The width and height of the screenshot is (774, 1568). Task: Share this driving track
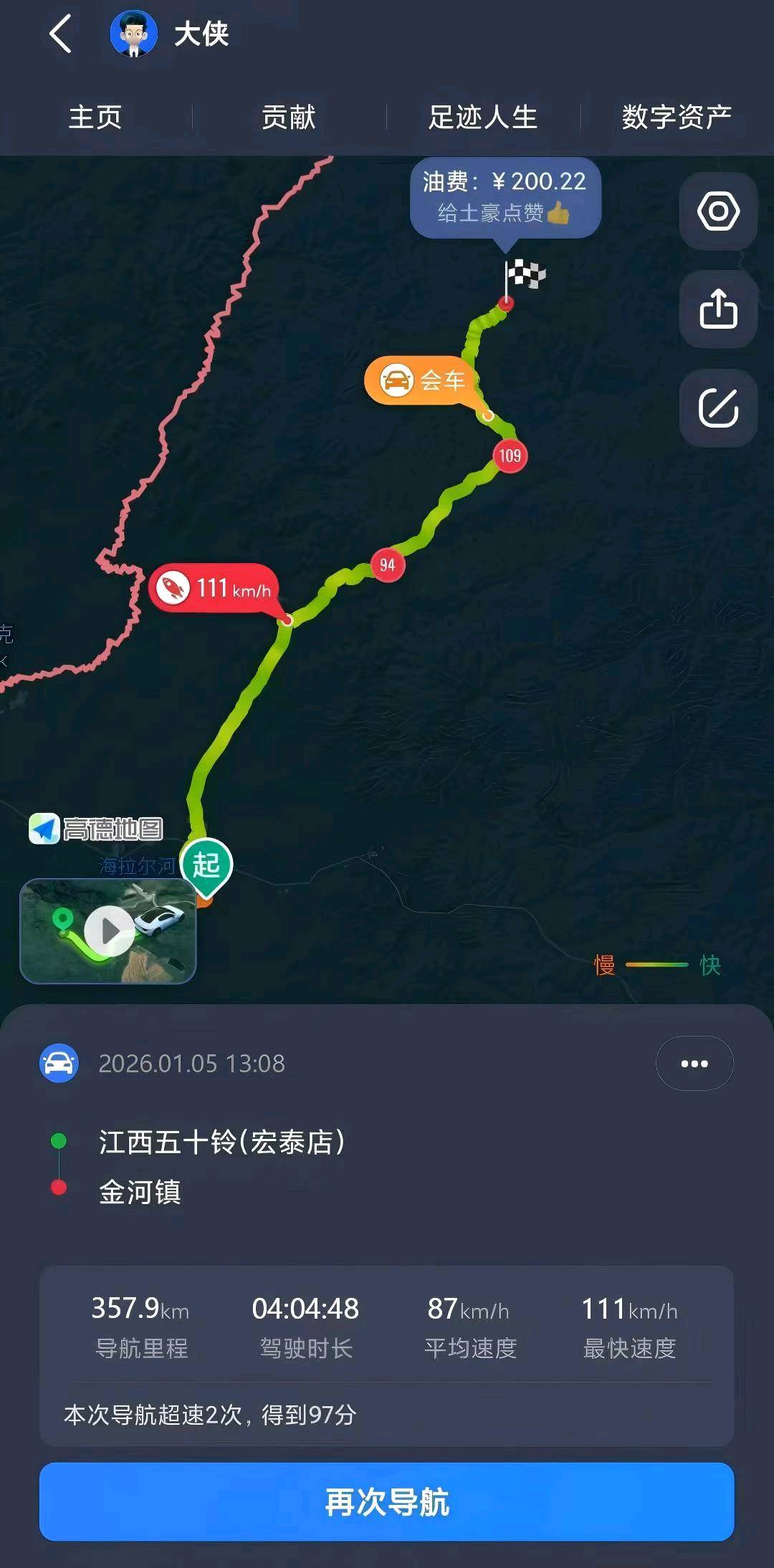(718, 309)
